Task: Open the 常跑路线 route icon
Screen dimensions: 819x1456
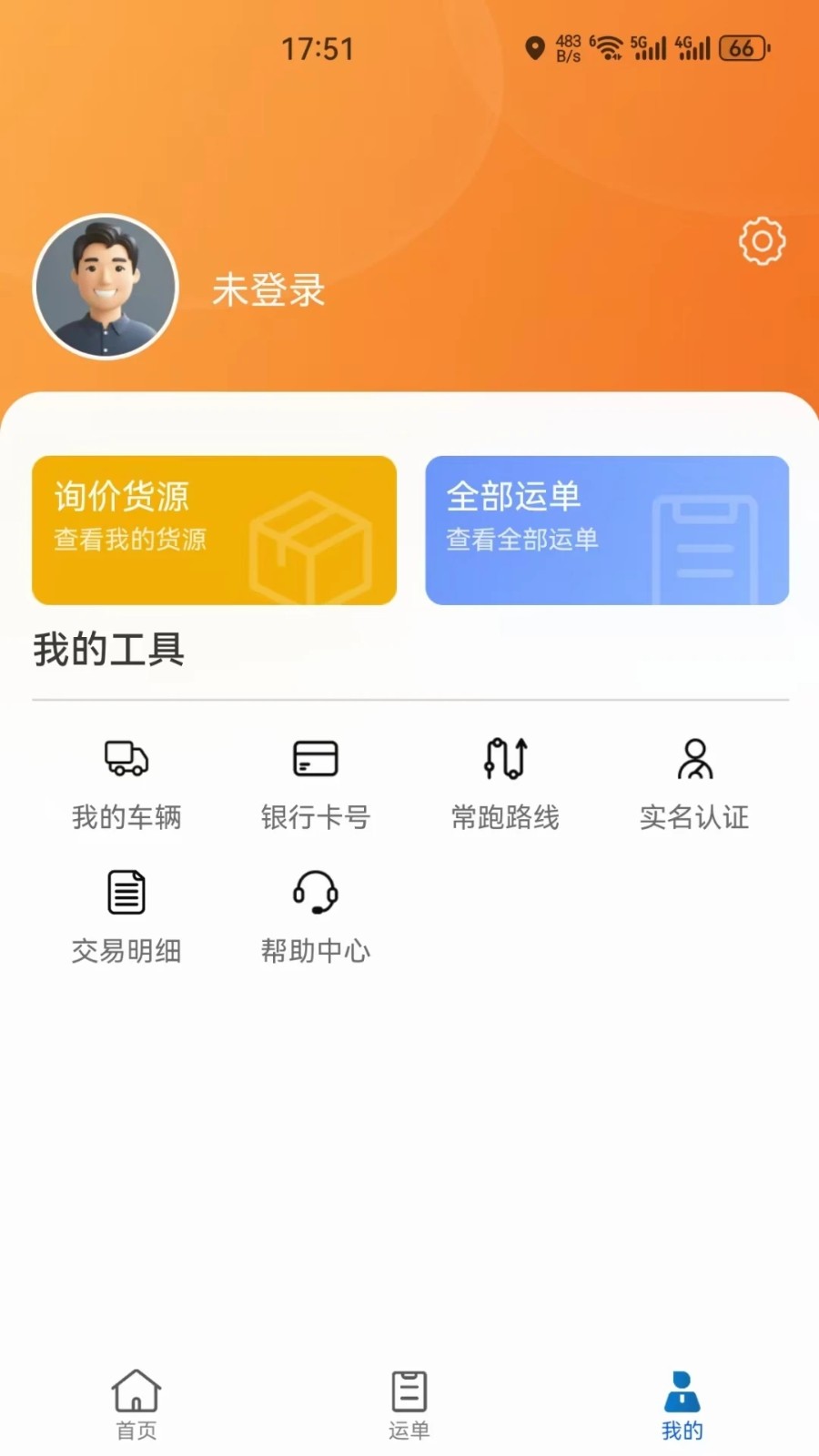Action: 506,758
